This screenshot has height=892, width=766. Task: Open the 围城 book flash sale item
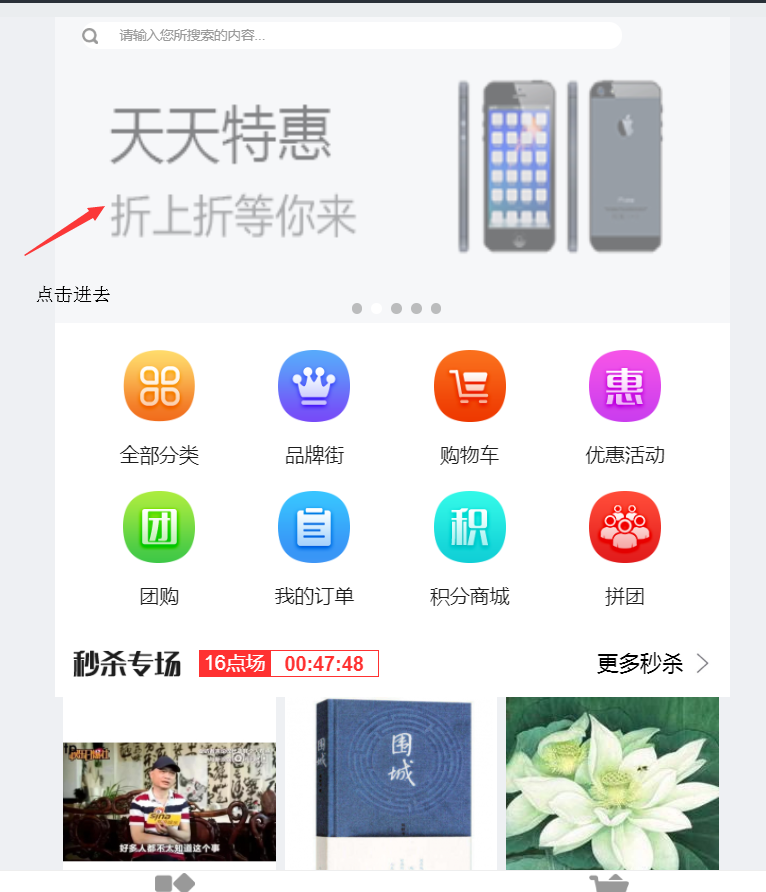tap(391, 783)
